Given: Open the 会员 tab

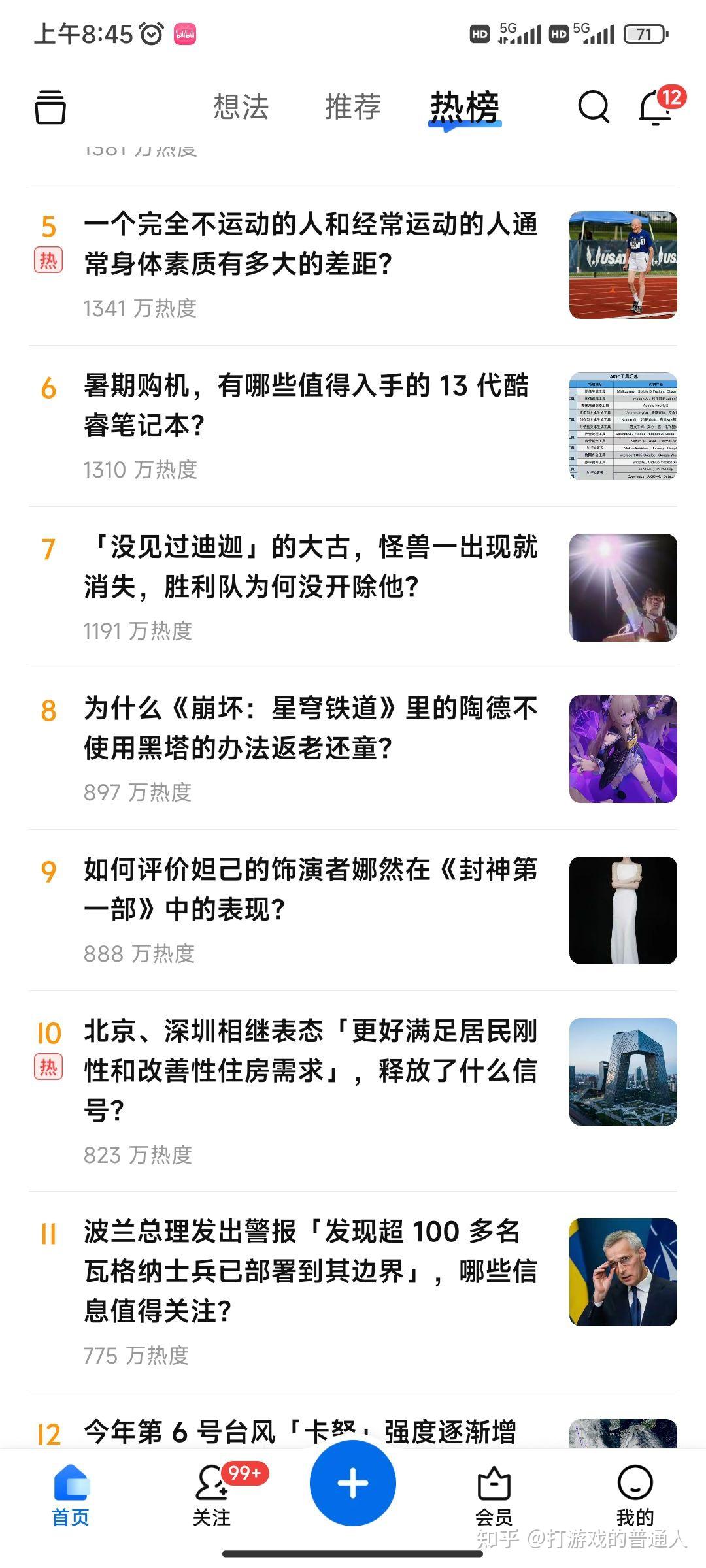Looking at the screenshot, I should pyautogui.click(x=494, y=1496).
